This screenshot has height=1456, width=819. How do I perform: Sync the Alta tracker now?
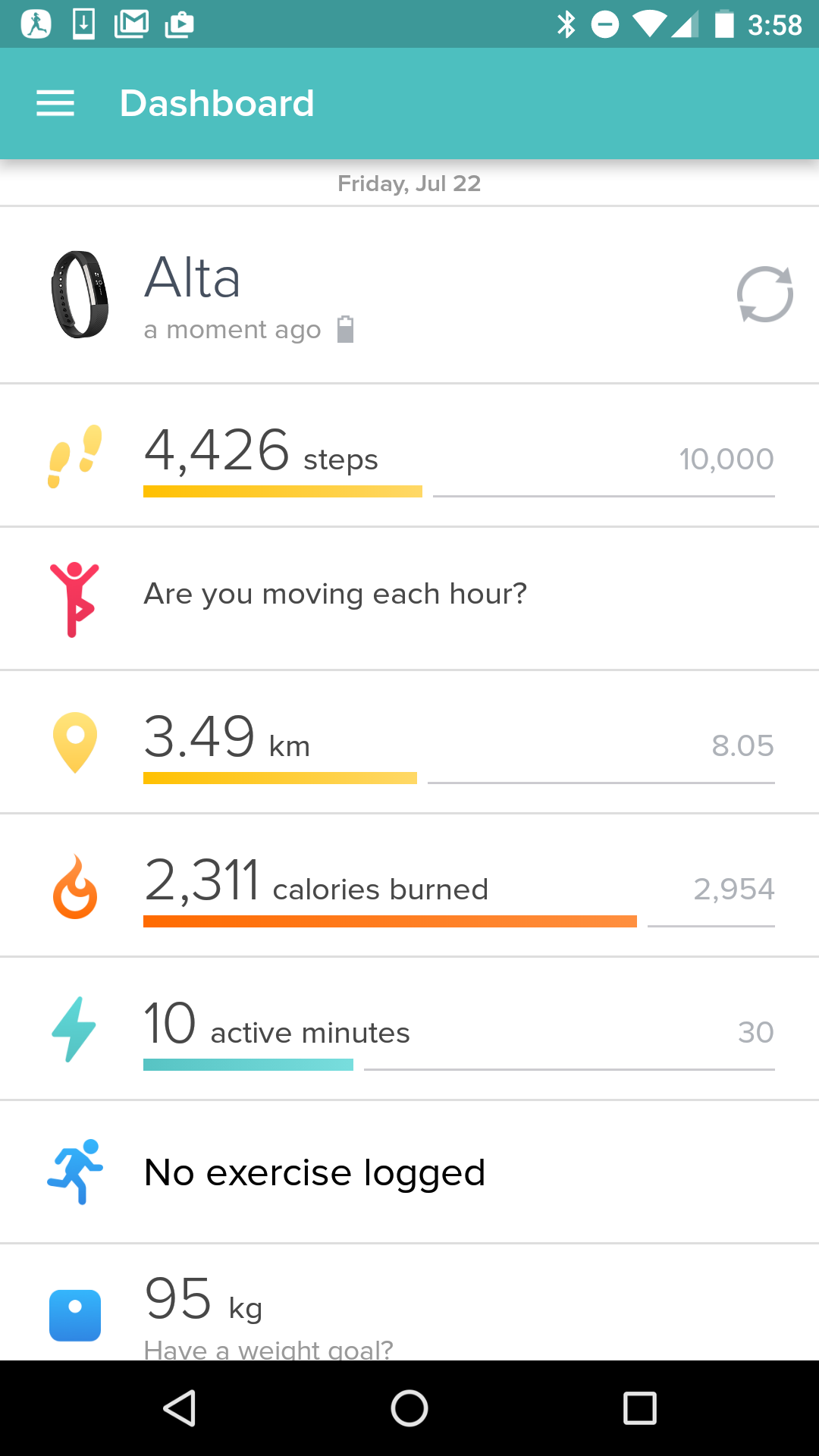[x=764, y=294]
